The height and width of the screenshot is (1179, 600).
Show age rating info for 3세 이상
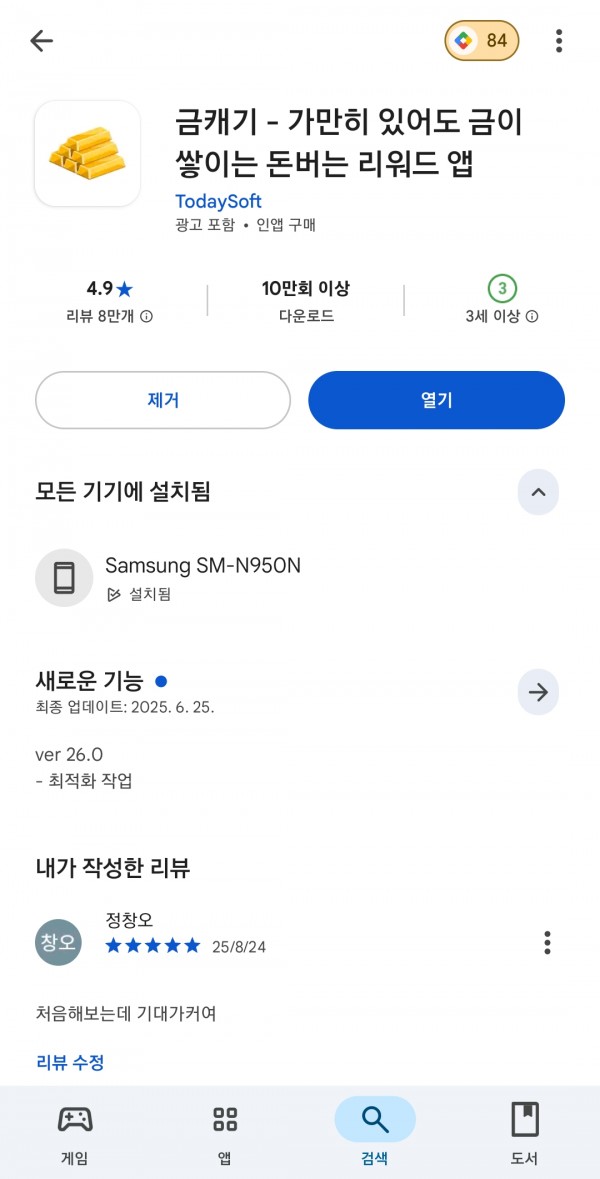[x=532, y=317]
